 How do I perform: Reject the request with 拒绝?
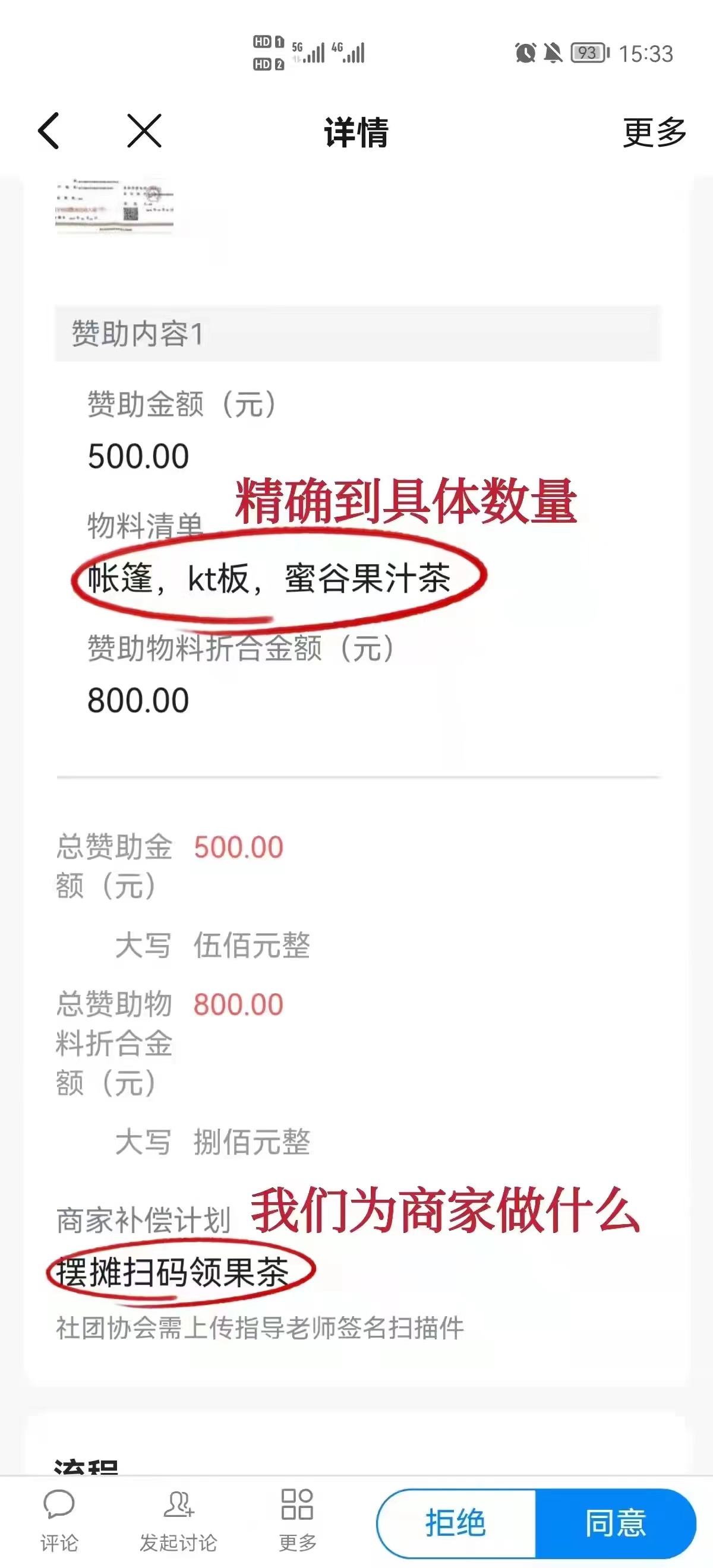(x=456, y=1523)
